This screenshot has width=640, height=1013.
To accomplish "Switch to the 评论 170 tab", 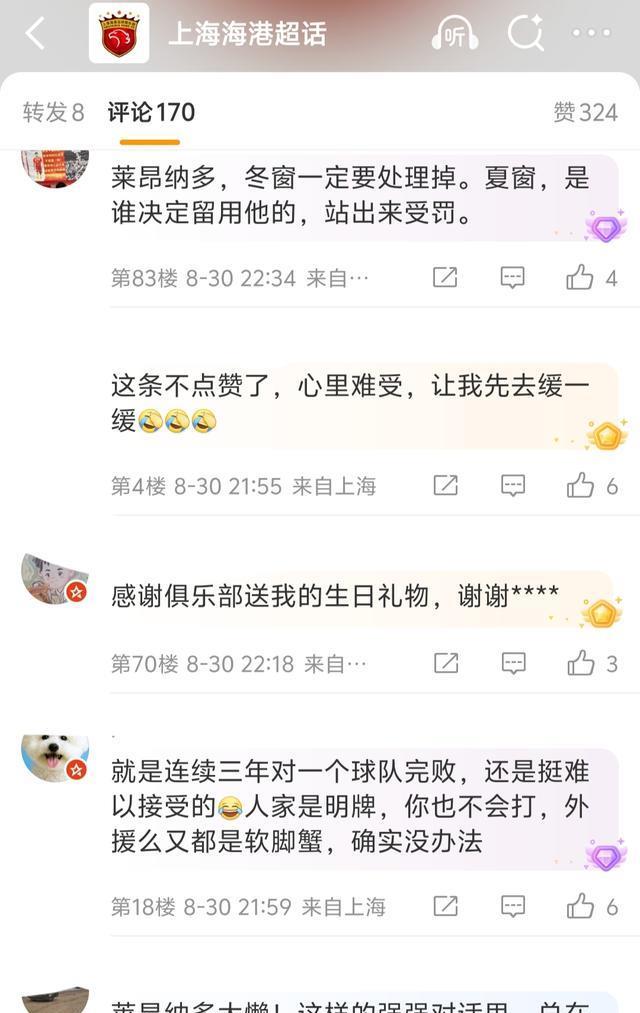I will (151, 112).
